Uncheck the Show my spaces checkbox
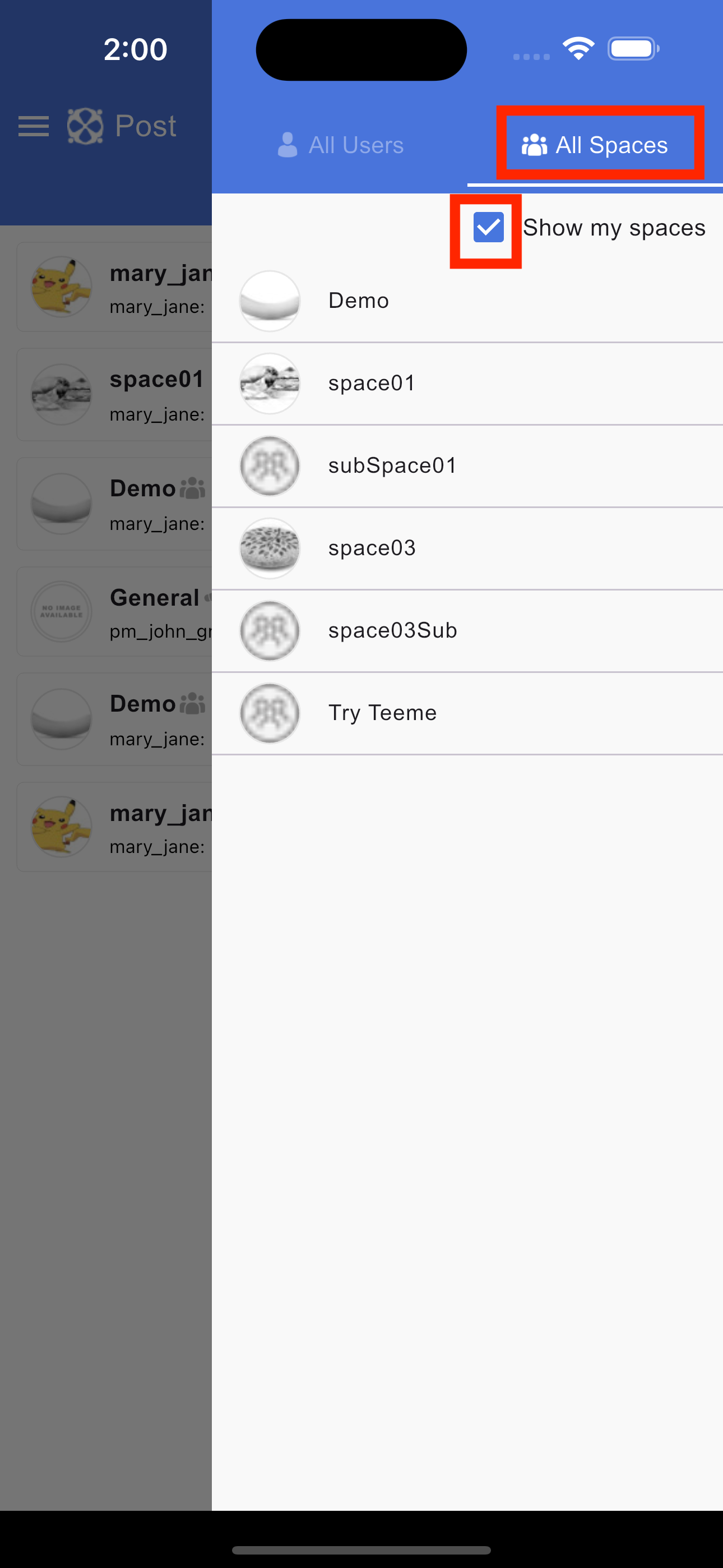Image resolution: width=723 pixels, height=1568 pixels. click(488, 228)
